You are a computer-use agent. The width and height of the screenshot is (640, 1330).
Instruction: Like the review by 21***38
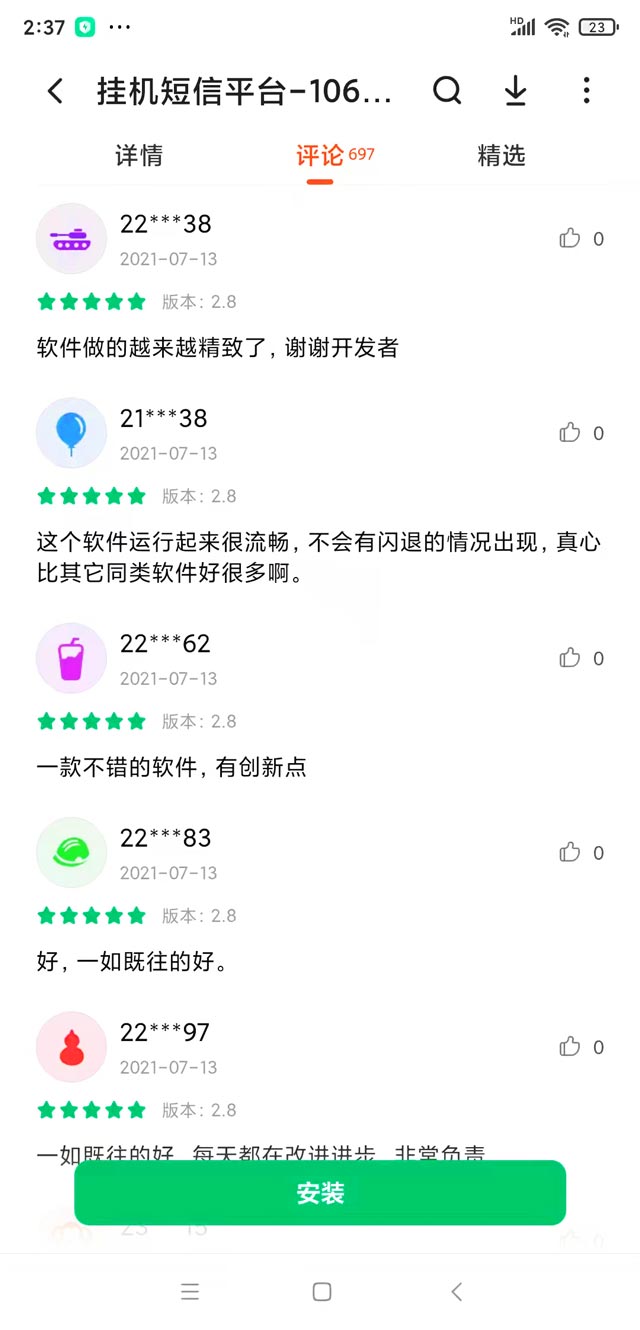570,432
